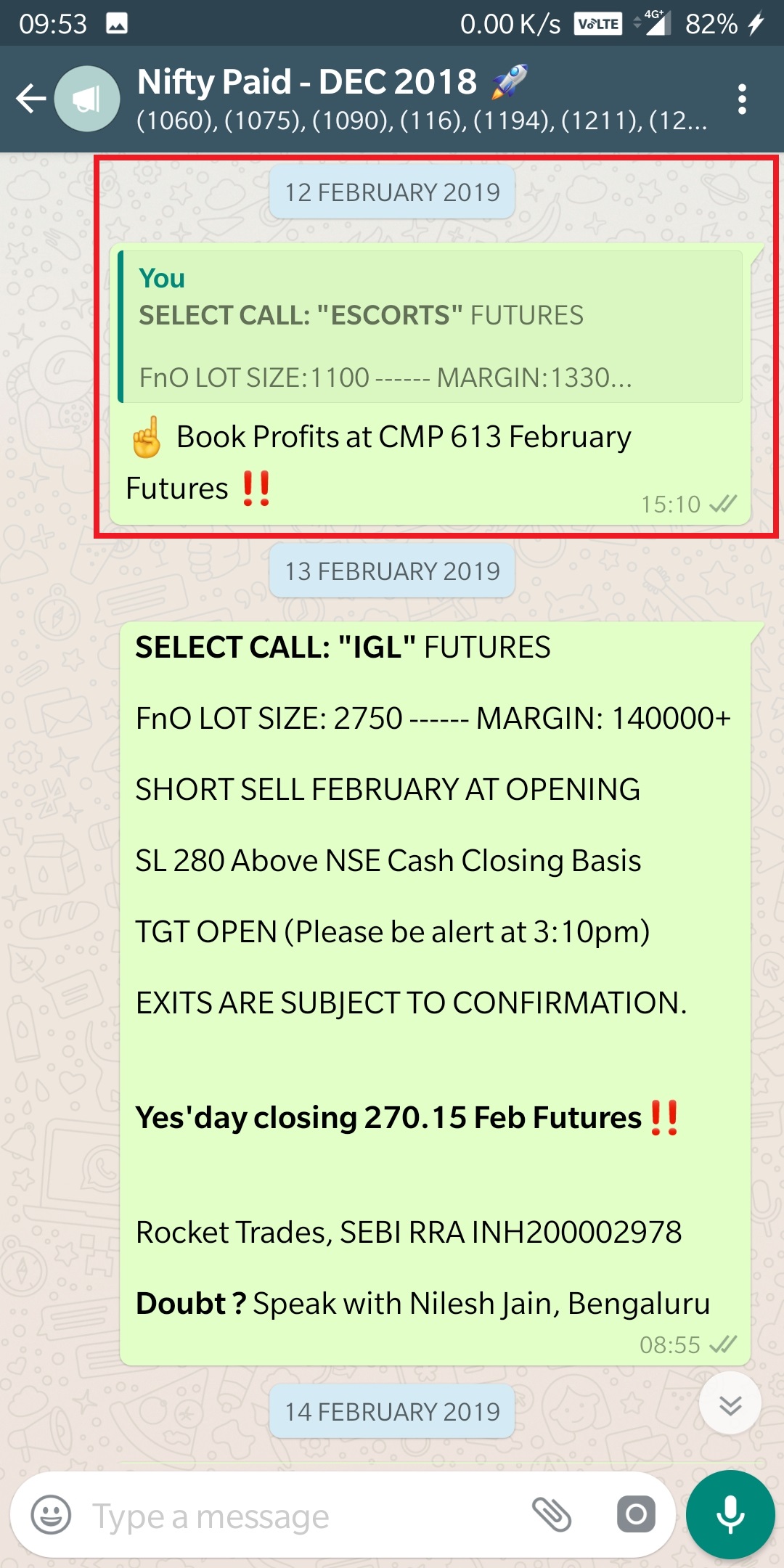Tap the microphone voice message button
This screenshot has height=1568, width=784.
[x=730, y=1514]
